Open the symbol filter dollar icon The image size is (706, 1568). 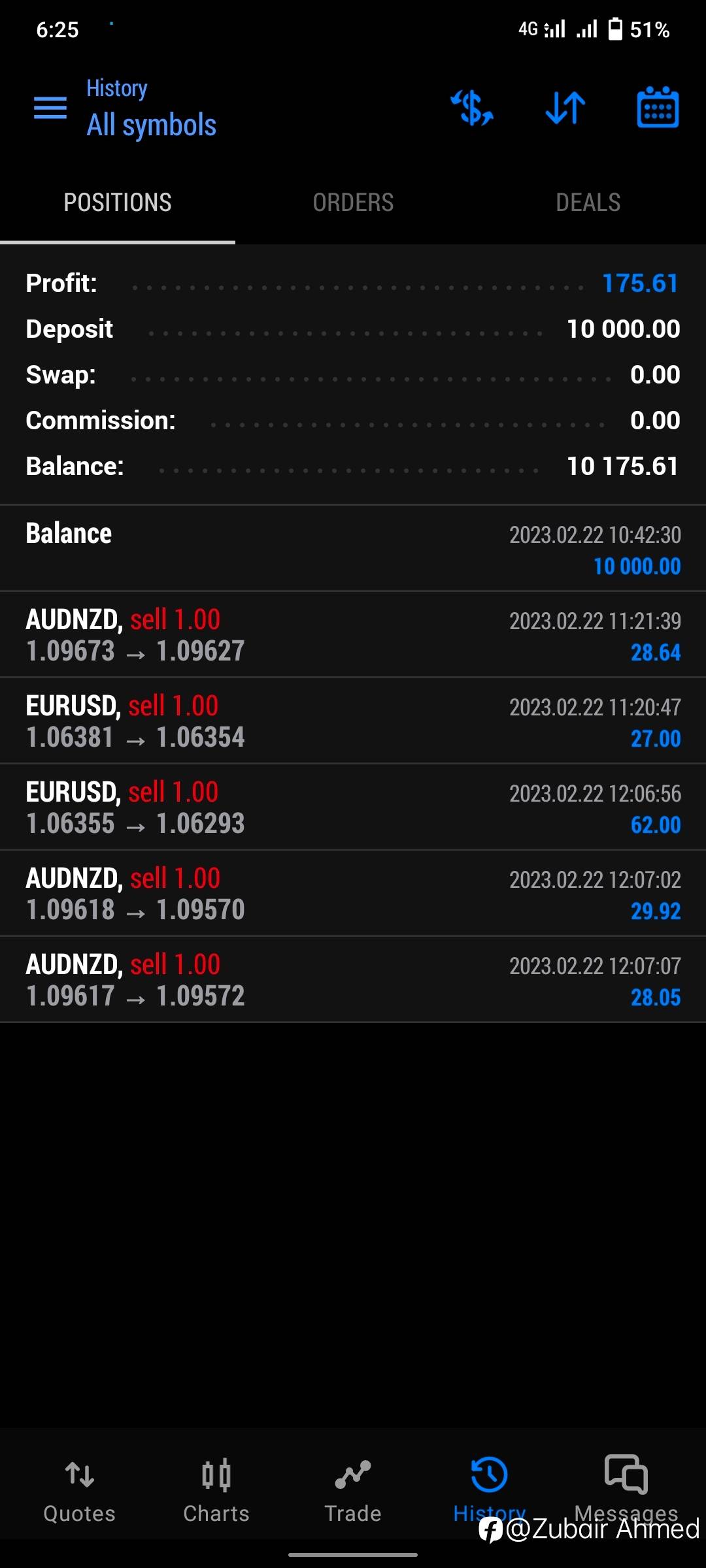[x=472, y=108]
